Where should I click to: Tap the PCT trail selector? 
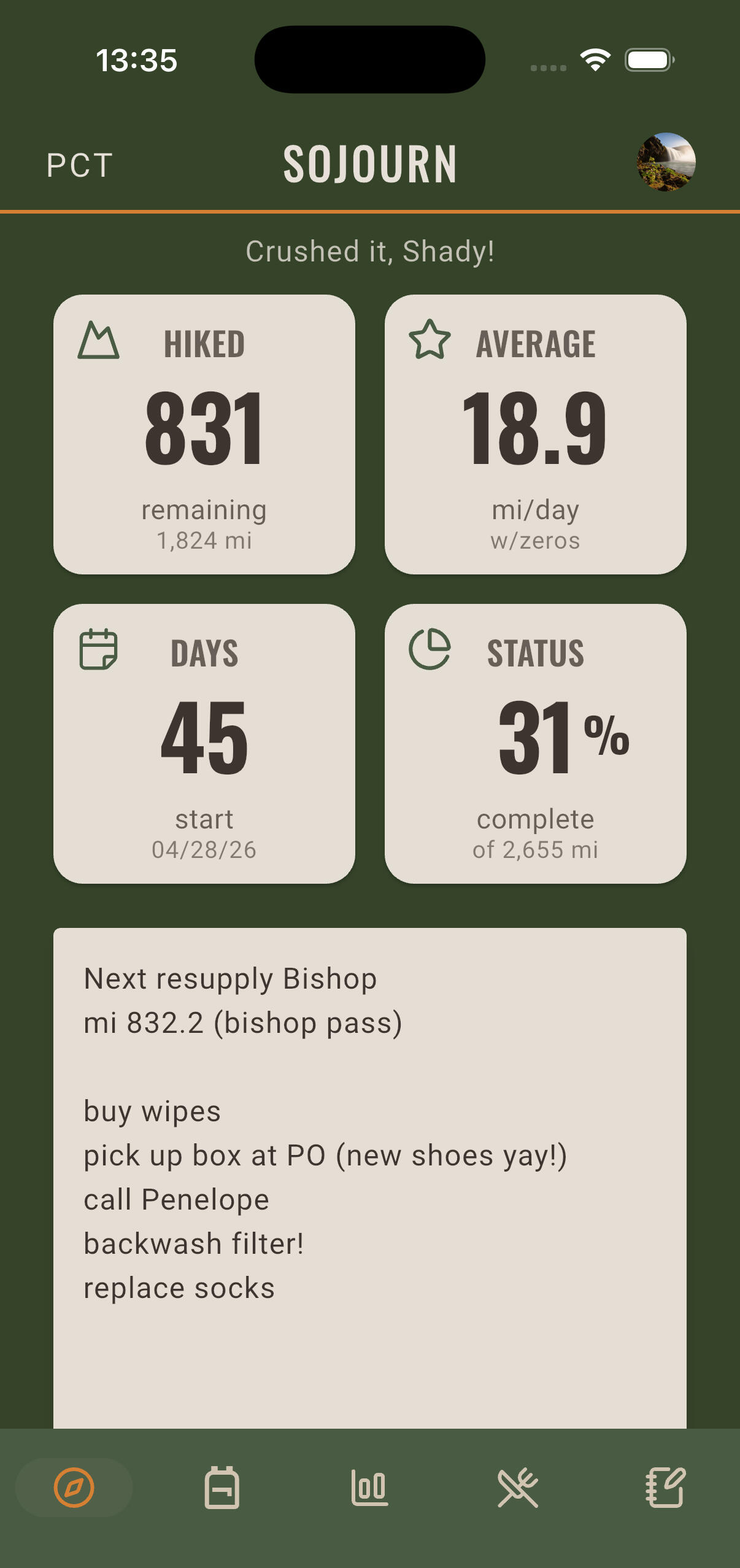click(80, 165)
